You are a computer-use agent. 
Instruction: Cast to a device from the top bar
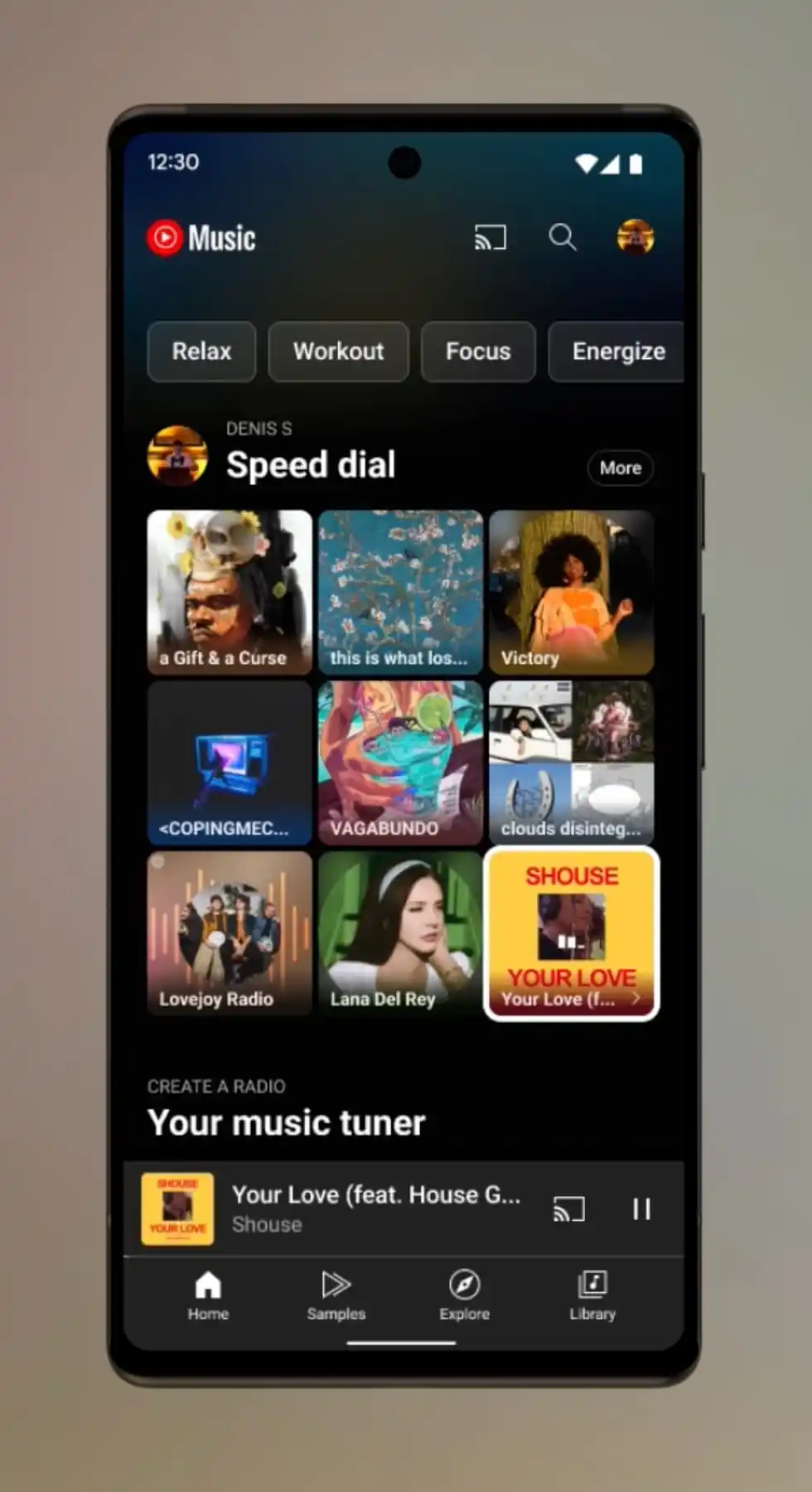point(490,238)
